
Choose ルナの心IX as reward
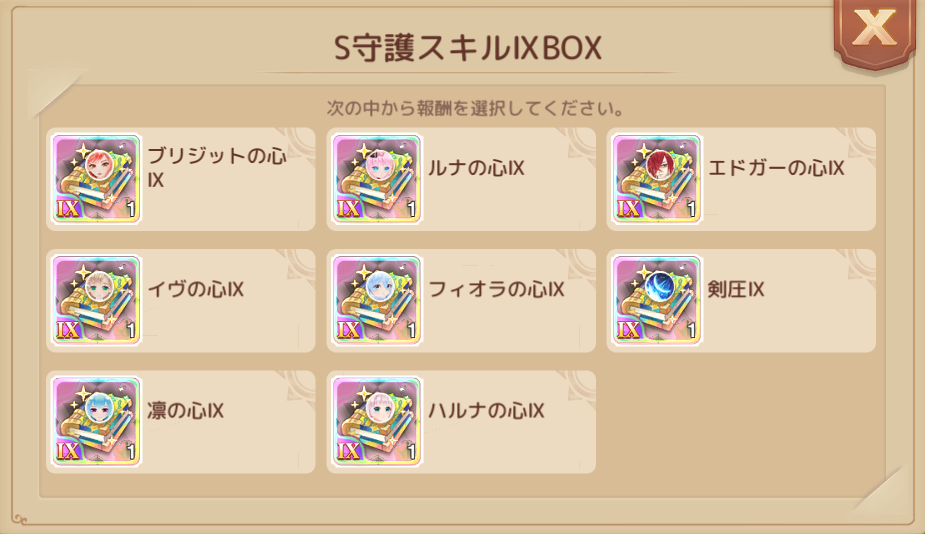[461, 179]
